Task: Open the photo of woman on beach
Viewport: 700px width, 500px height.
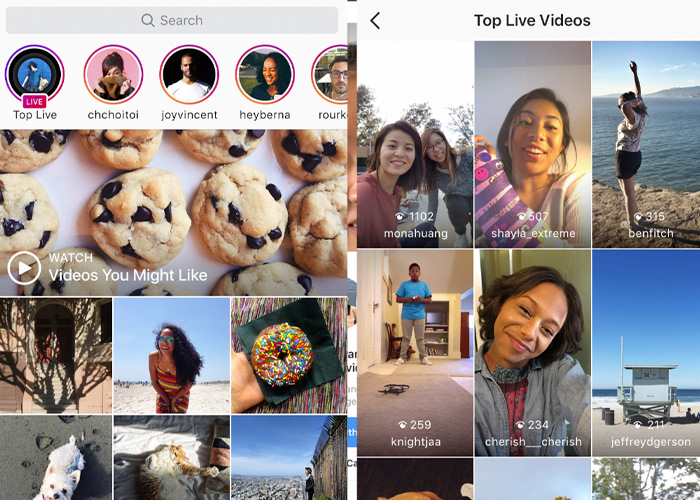Action: [x=171, y=355]
